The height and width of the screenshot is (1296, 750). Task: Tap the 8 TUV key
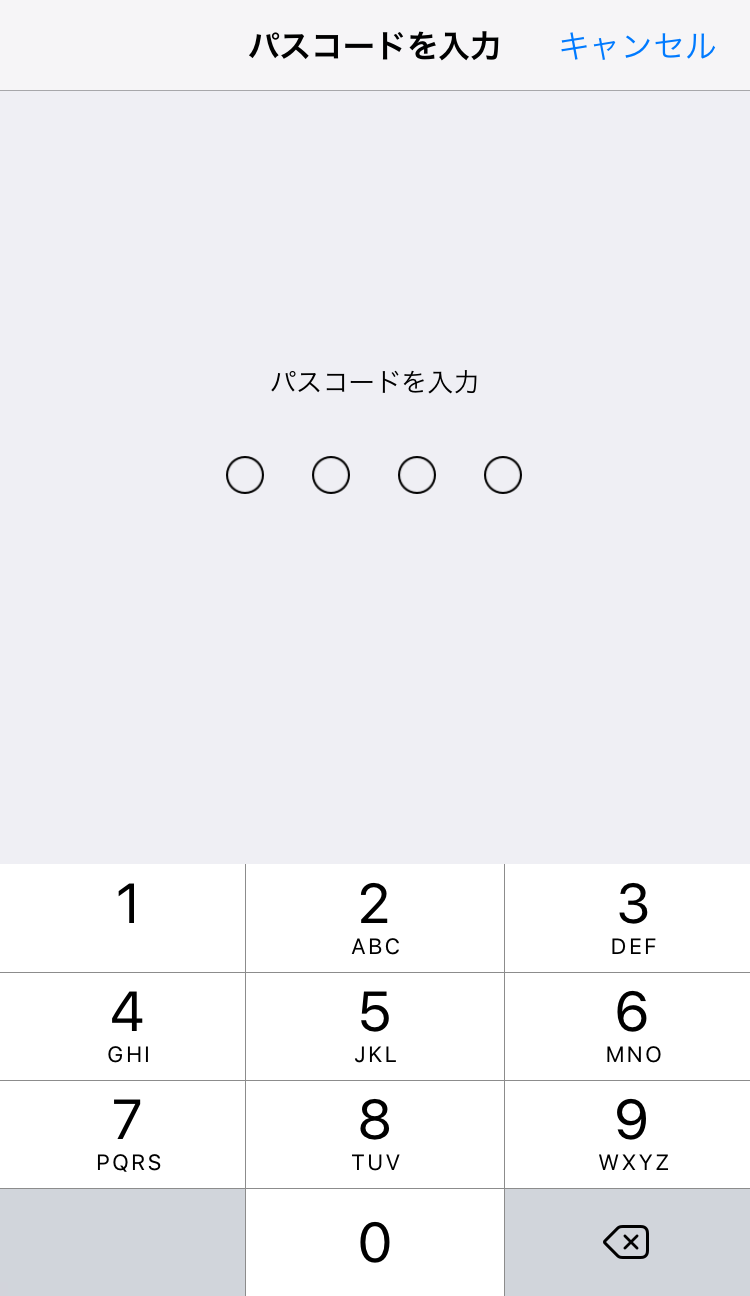pos(375,1134)
